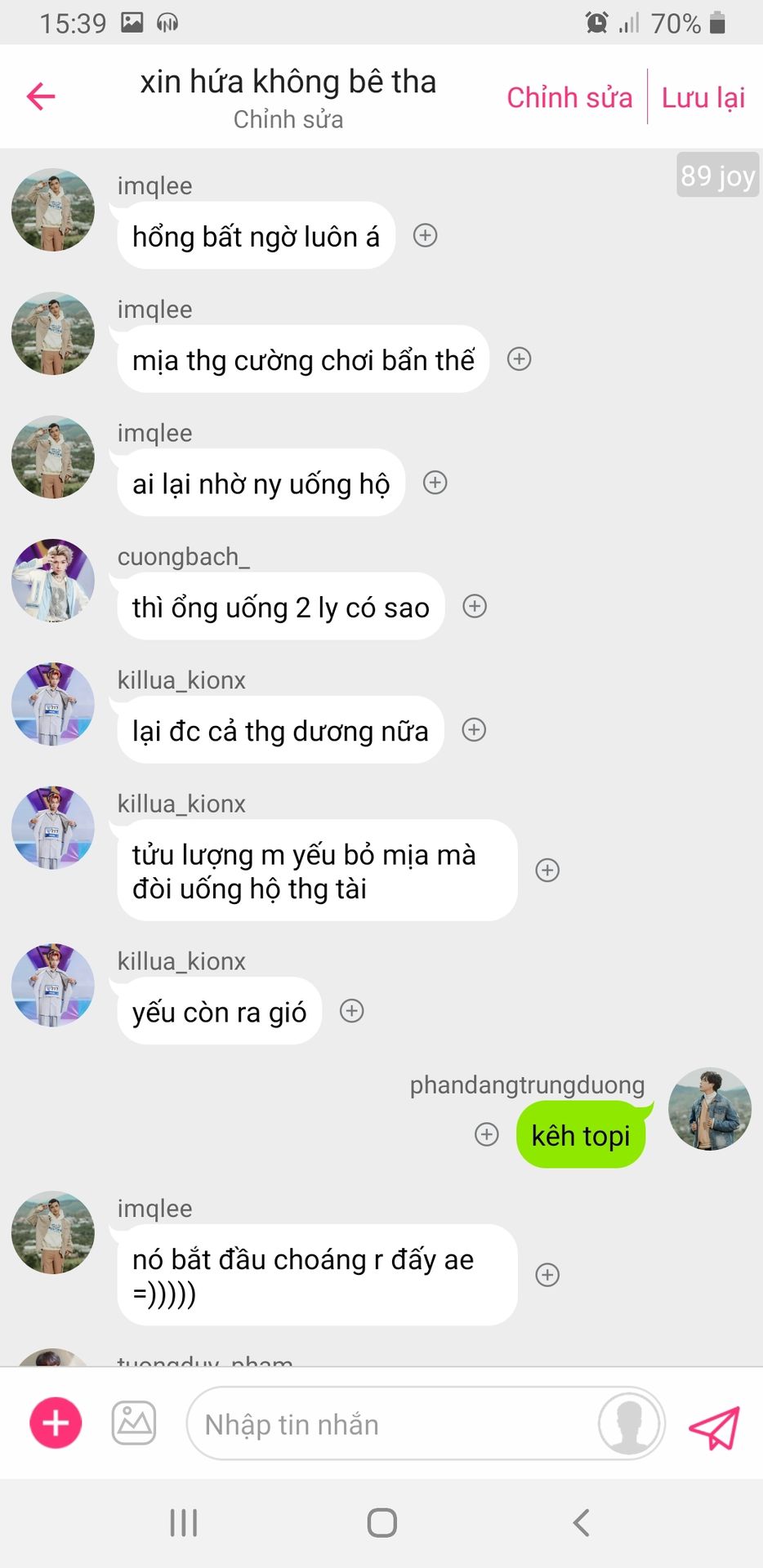Image resolution: width=763 pixels, height=1568 pixels.
Task: Tap plus icon beside 'thì ổng uống 2 ly có sao'
Action: tap(475, 606)
